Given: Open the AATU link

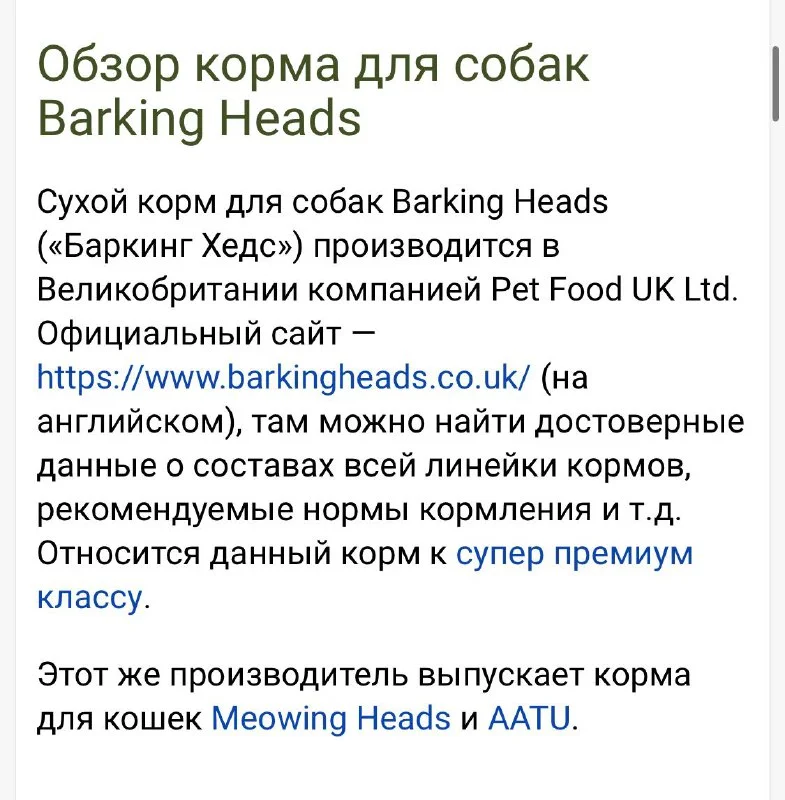Looking at the screenshot, I should (528, 718).
